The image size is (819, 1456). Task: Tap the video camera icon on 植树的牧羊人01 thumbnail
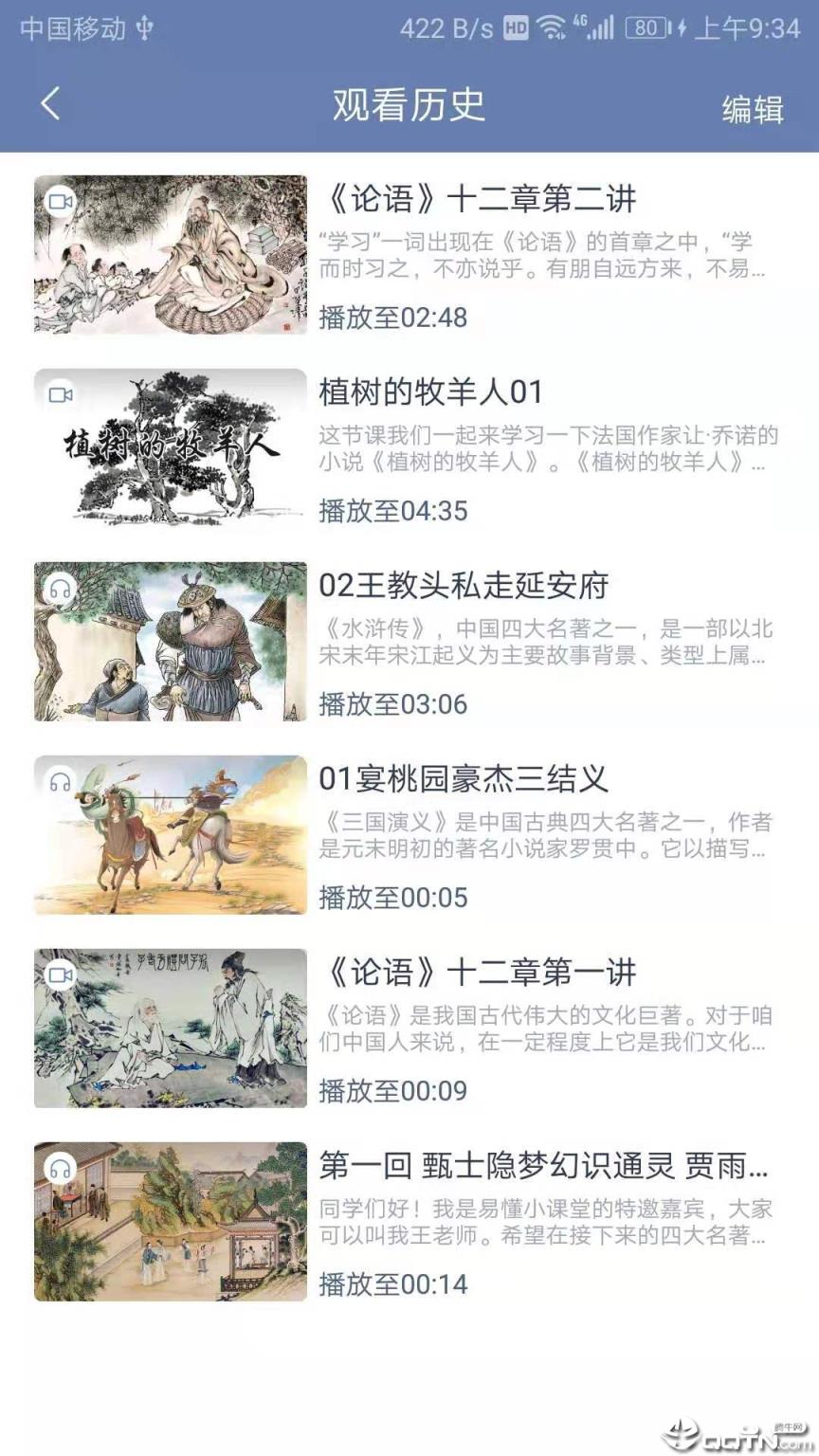[x=61, y=394]
